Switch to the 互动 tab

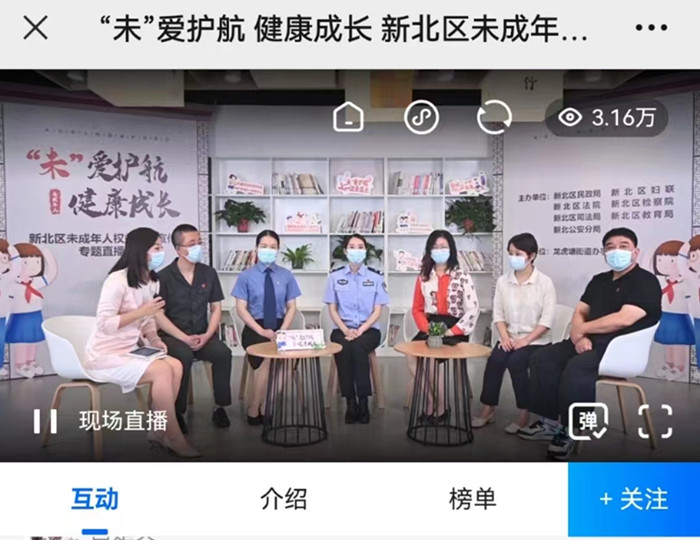pos(95,498)
